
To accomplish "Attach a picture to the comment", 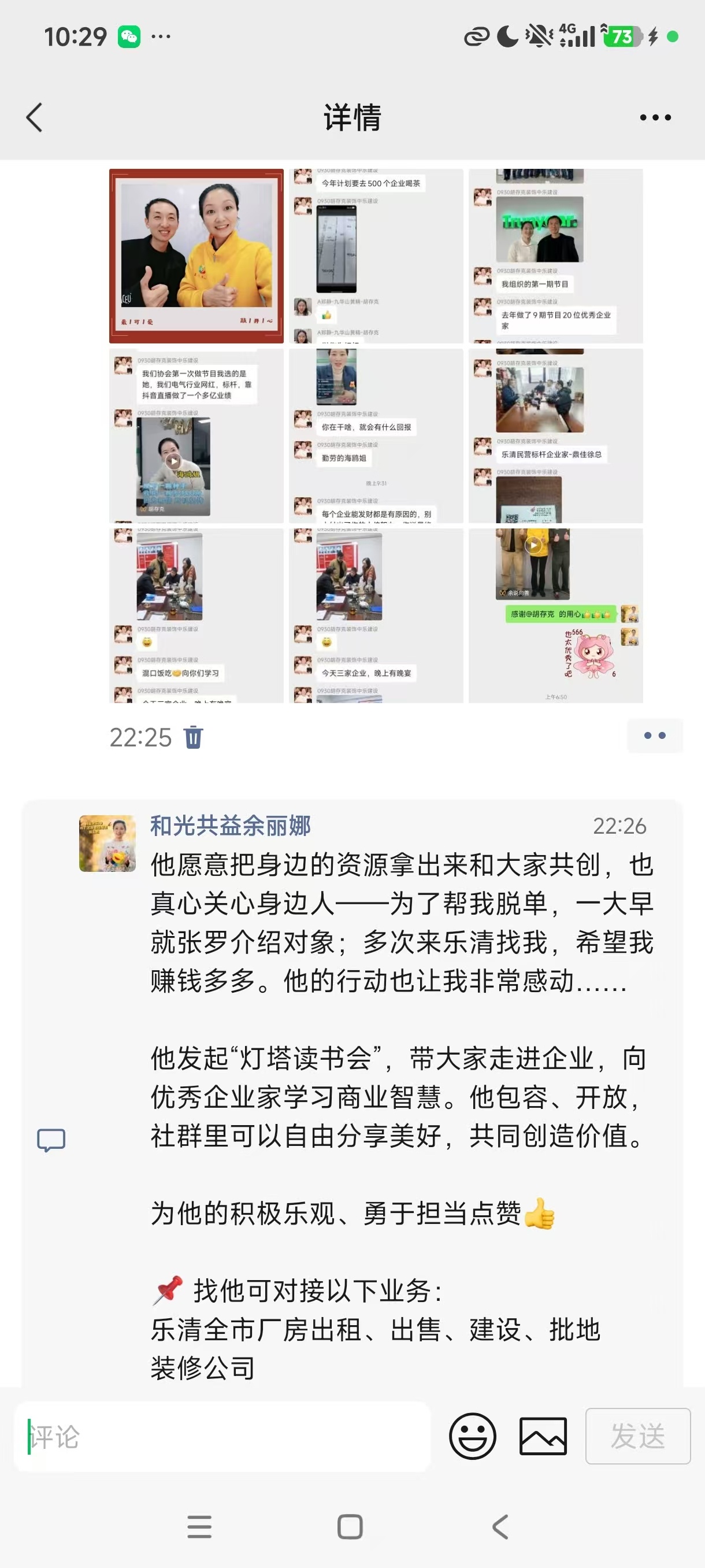I will (x=543, y=1437).
